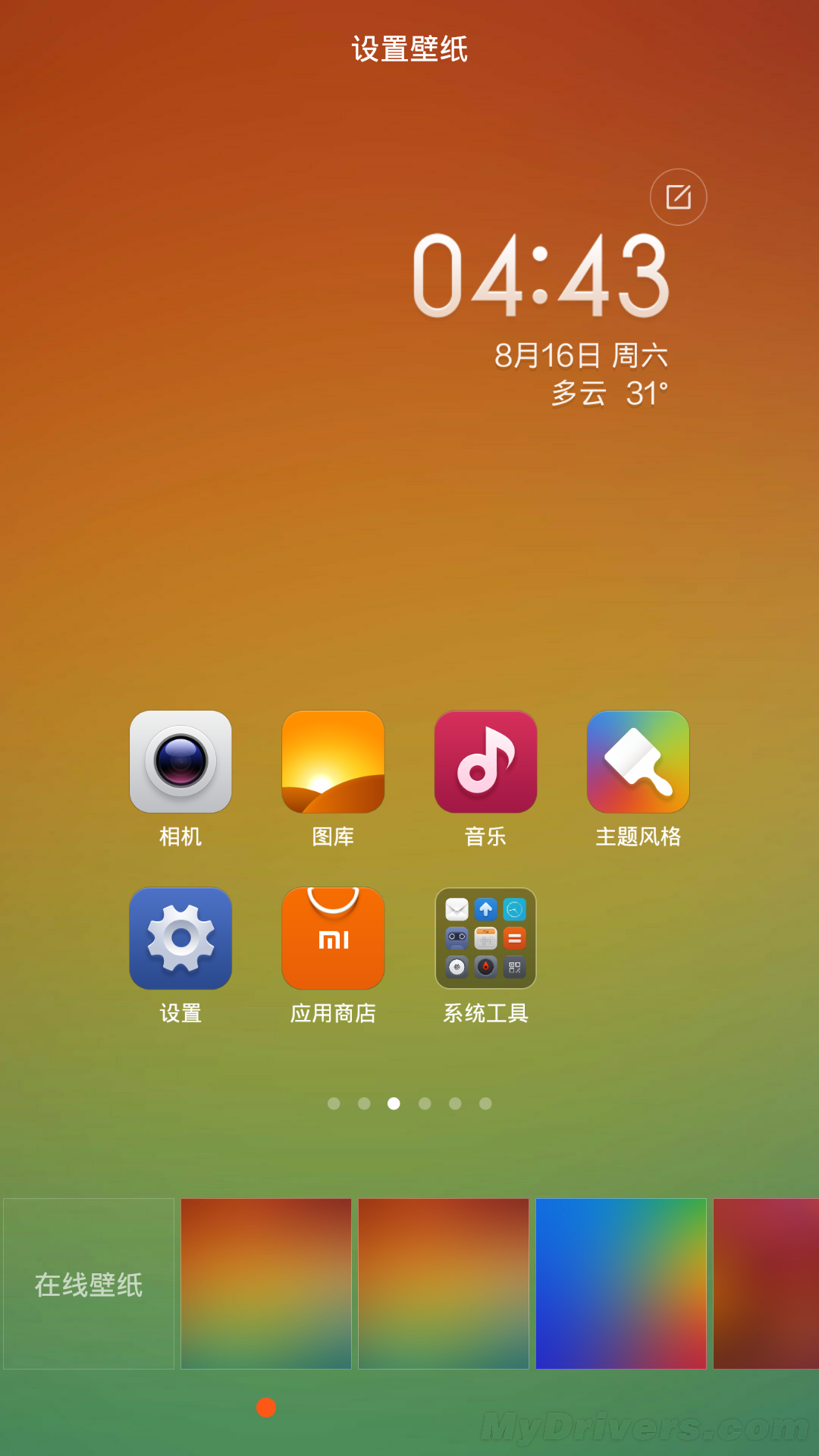Viewport: 819px width, 1456px height.
Task: Launch the Music app (音乐)
Action: [485, 762]
